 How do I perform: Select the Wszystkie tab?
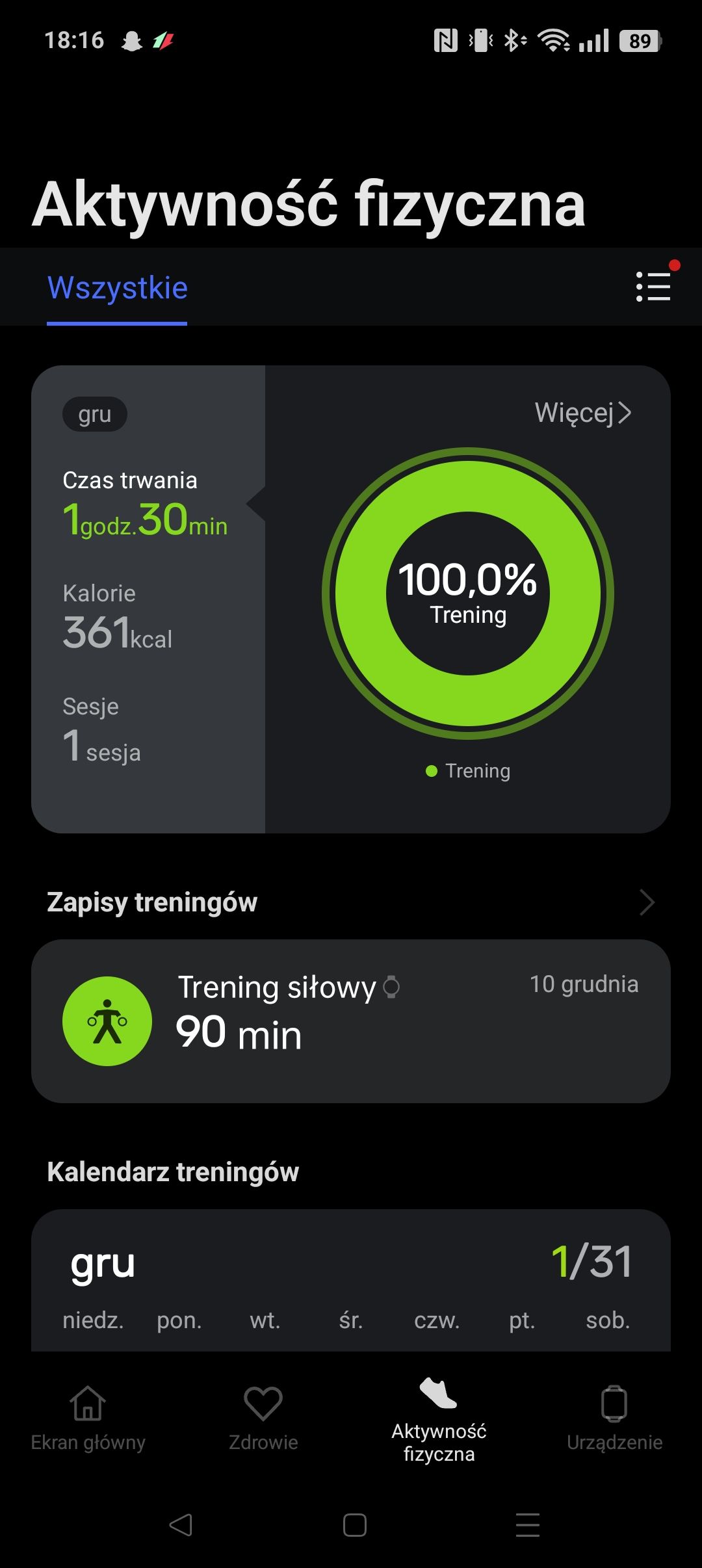pos(118,288)
